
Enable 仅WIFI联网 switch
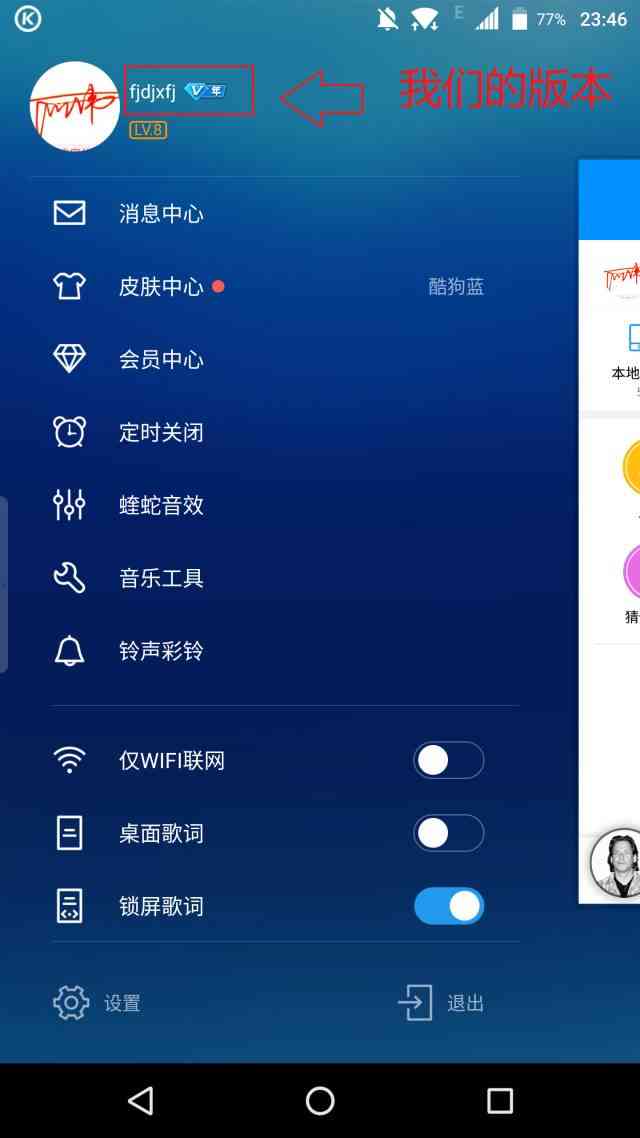click(448, 761)
